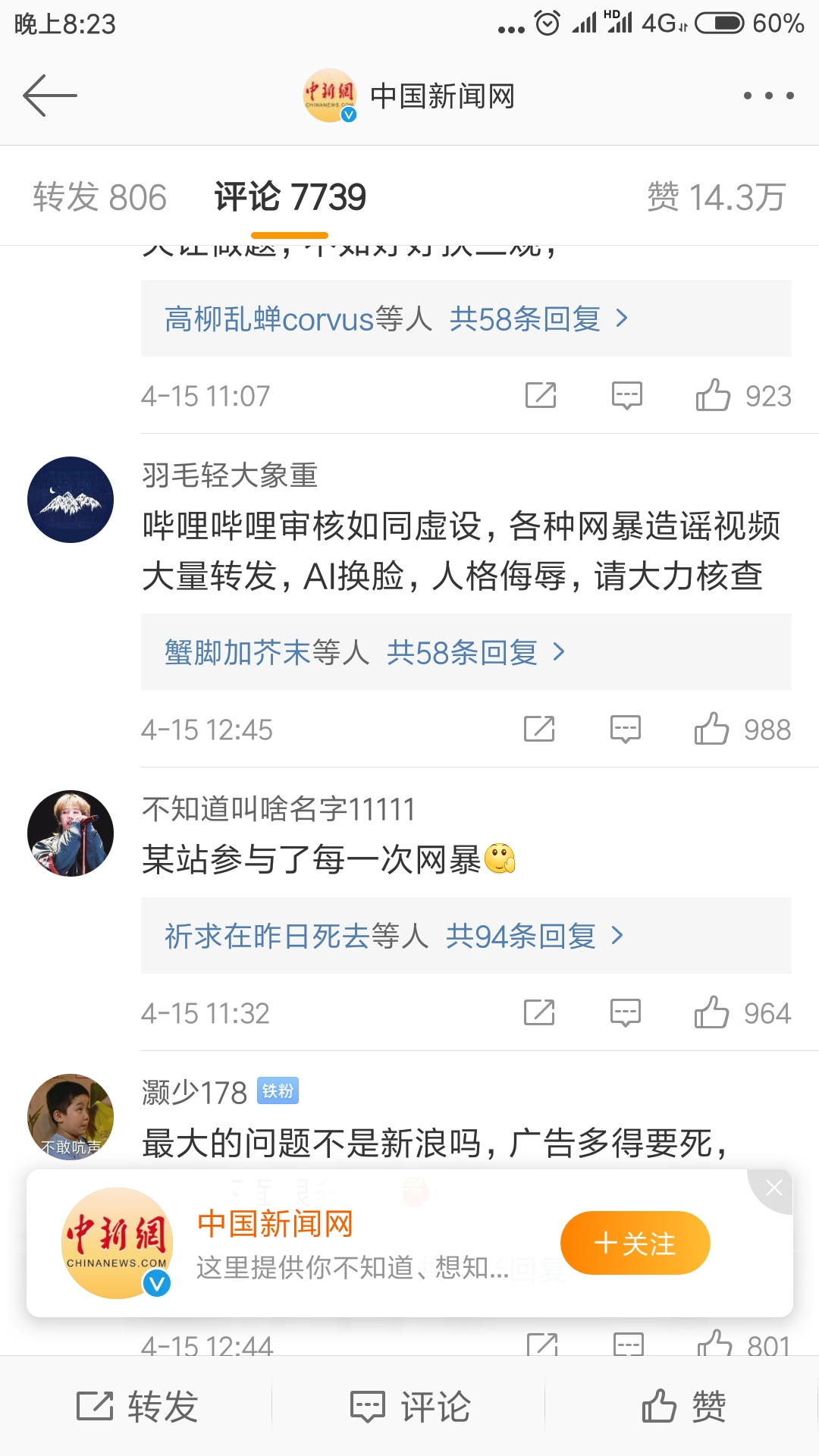Expand the 94 replies from 祈求在昨日死去等人
819x1456 pixels.
point(394,936)
